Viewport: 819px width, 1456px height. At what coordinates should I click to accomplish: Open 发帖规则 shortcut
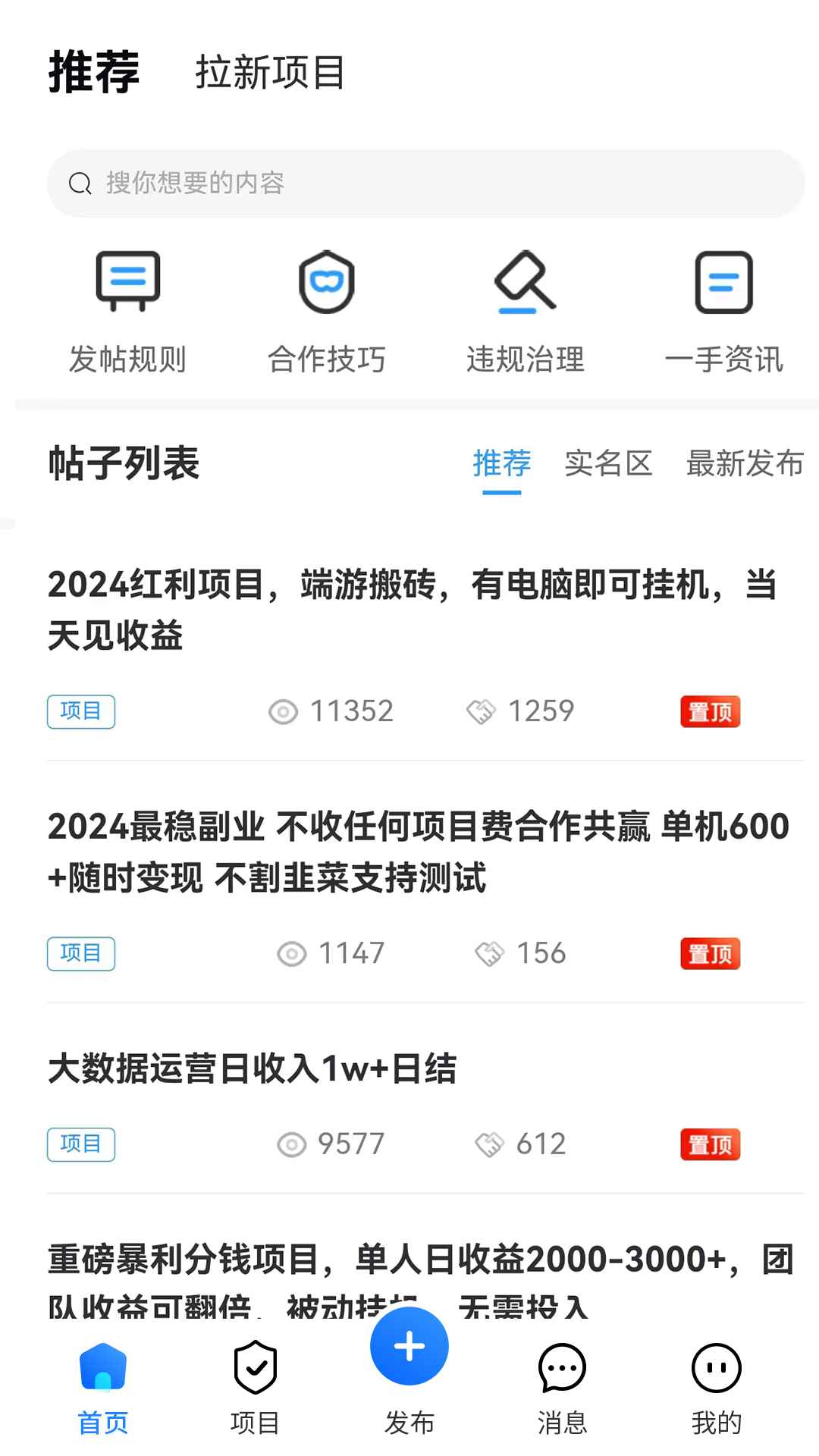click(127, 311)
